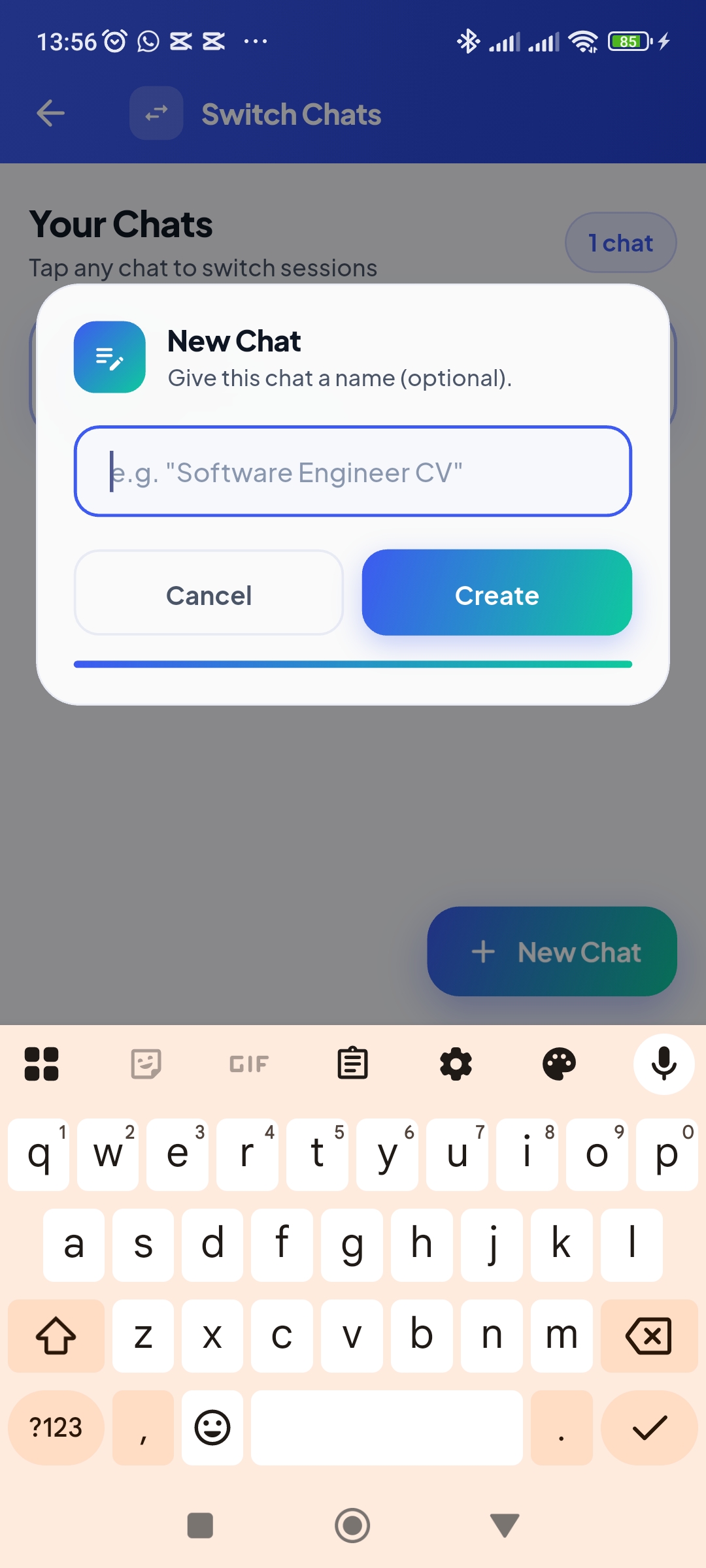Open the keyboard apps grid icon
Screen dimensions: 706x1568
tap(41, 1064)
